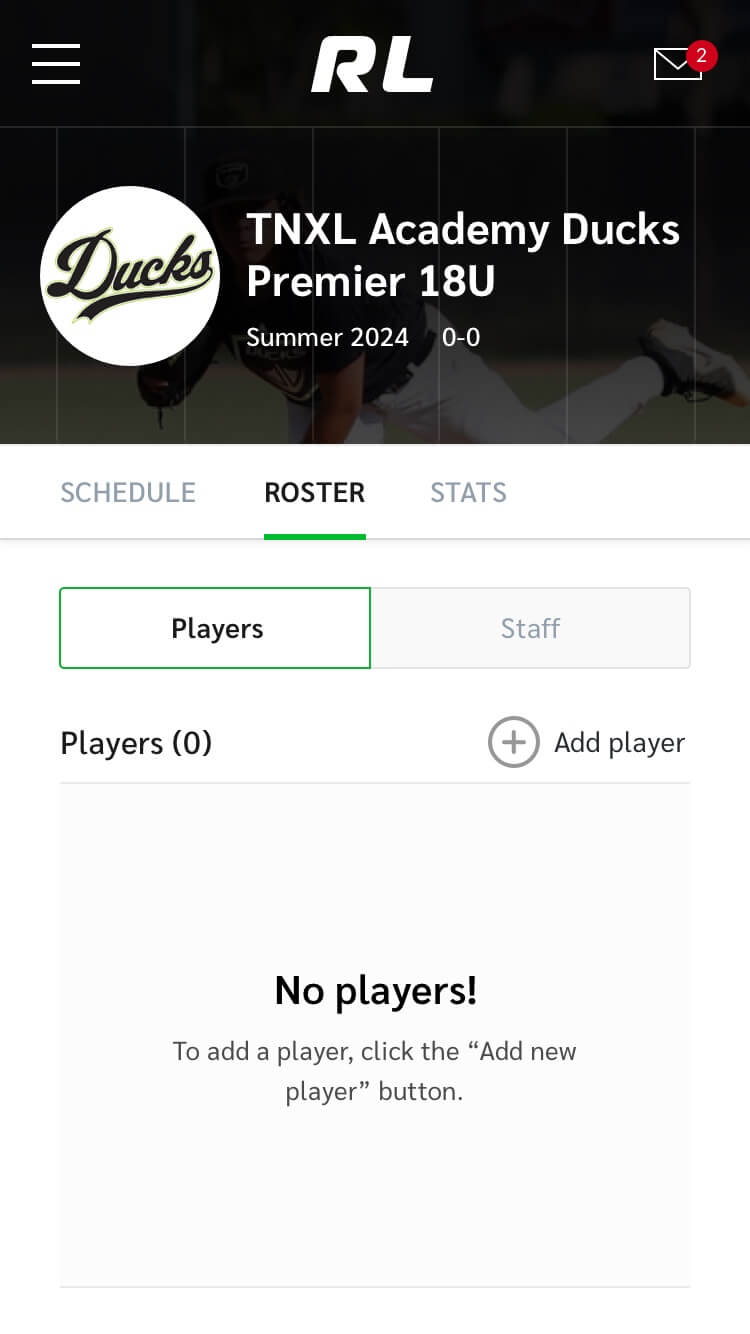750x1334 pixels.
Task: Click the No players! empty state message
Action: (375, 990)
